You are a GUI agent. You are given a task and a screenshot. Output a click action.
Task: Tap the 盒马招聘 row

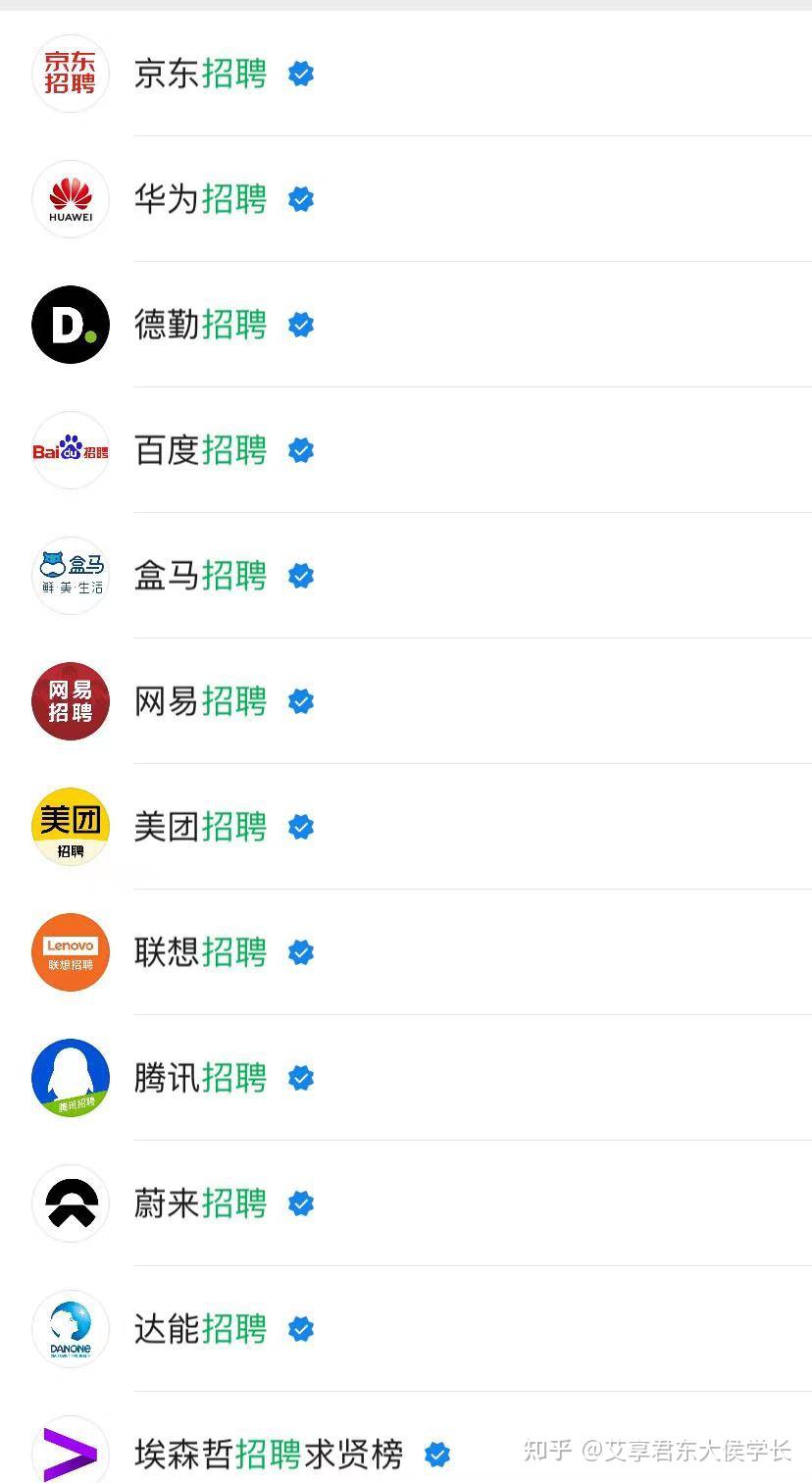[406, 576]
